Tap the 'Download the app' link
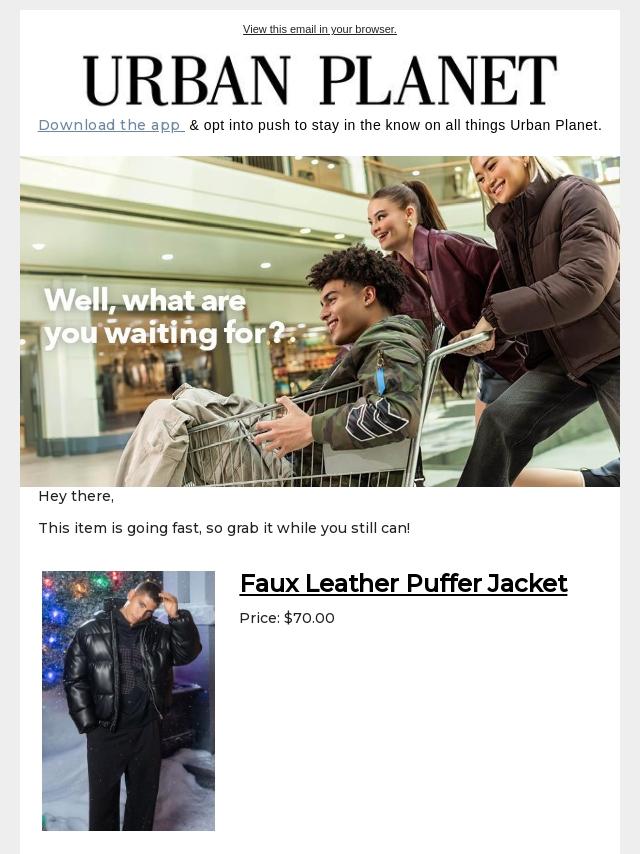 point(110,125)
